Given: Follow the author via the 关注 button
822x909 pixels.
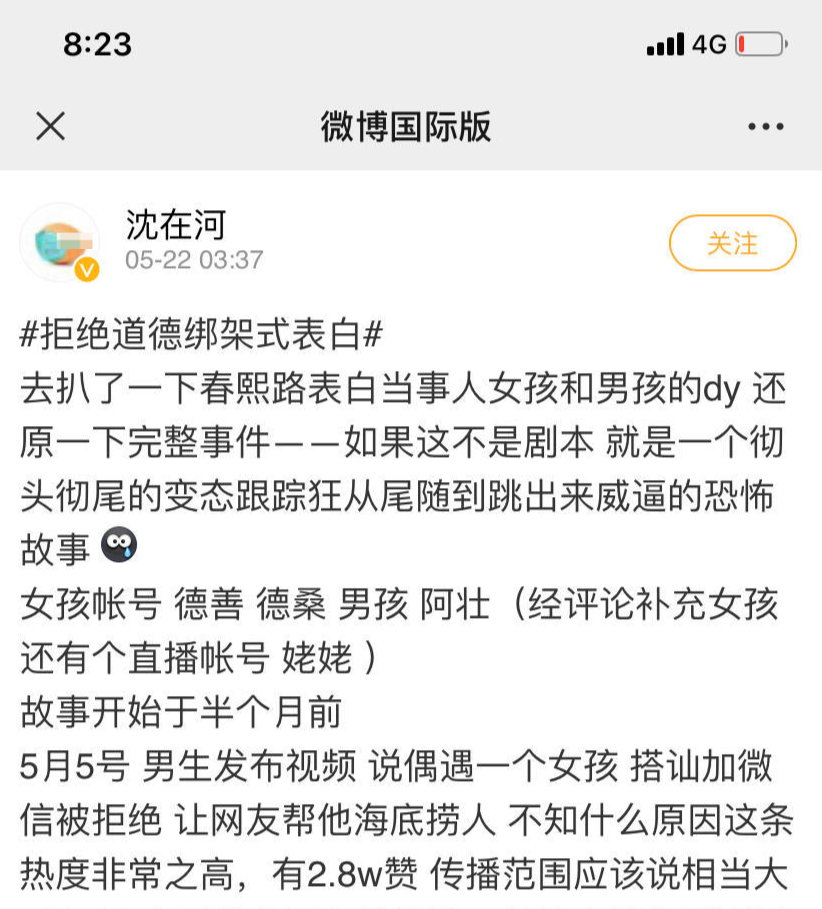Looking at the screenshot, I should click(733, 243).
